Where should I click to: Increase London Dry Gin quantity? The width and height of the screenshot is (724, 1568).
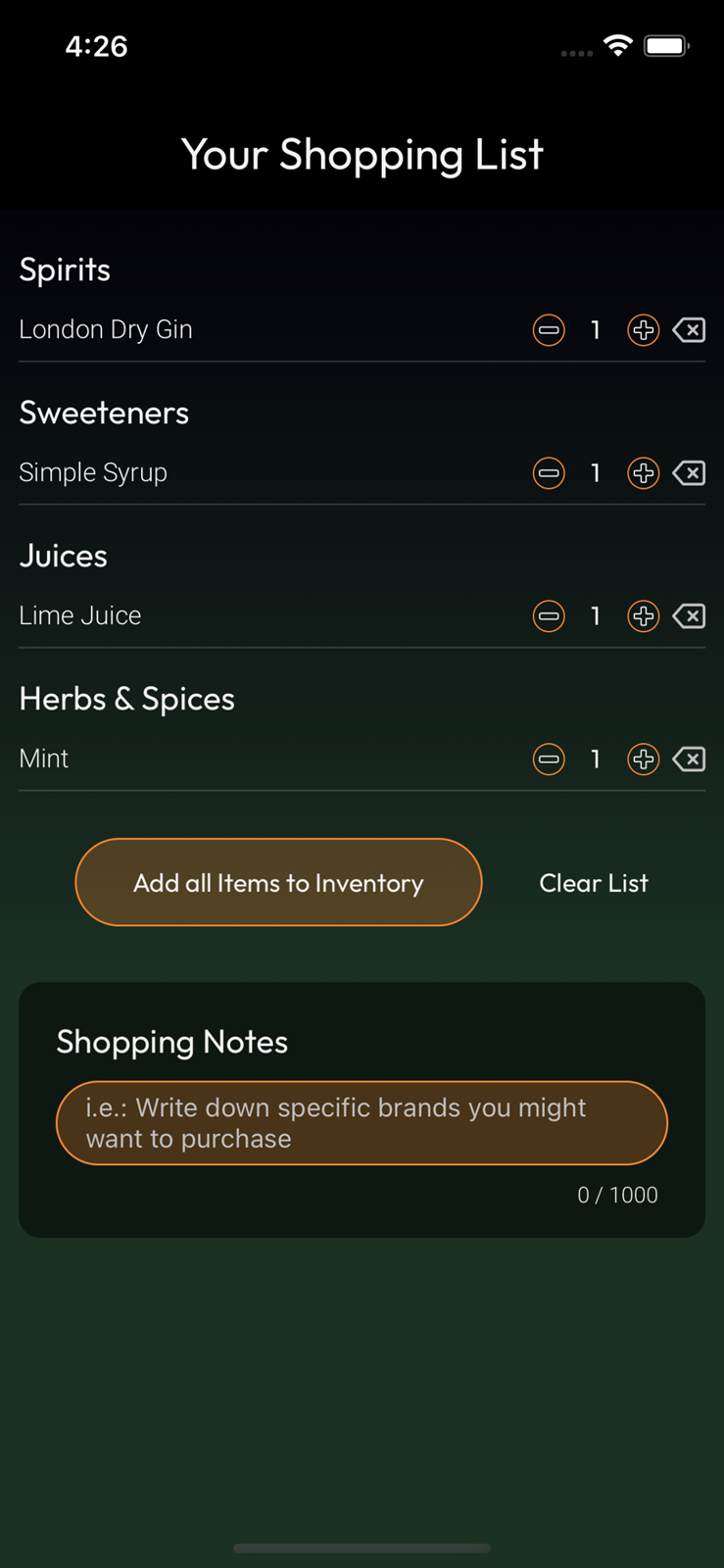pyautogui.click(x=643, y=330)
